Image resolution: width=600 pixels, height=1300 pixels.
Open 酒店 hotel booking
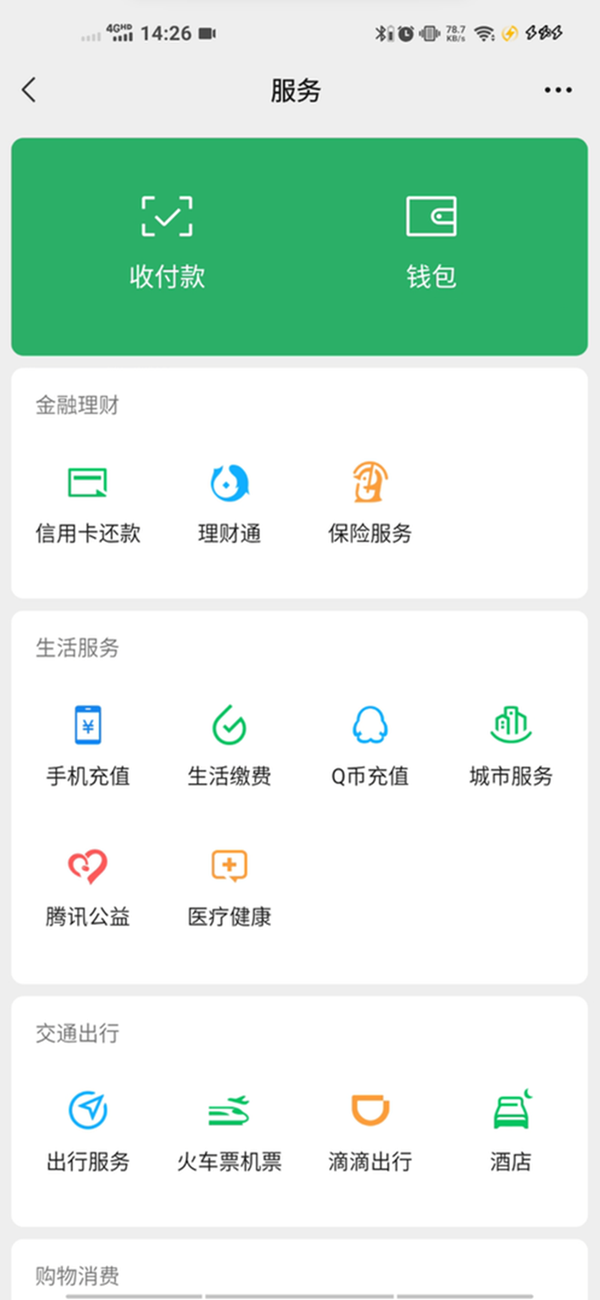(x=511, y=1132)
